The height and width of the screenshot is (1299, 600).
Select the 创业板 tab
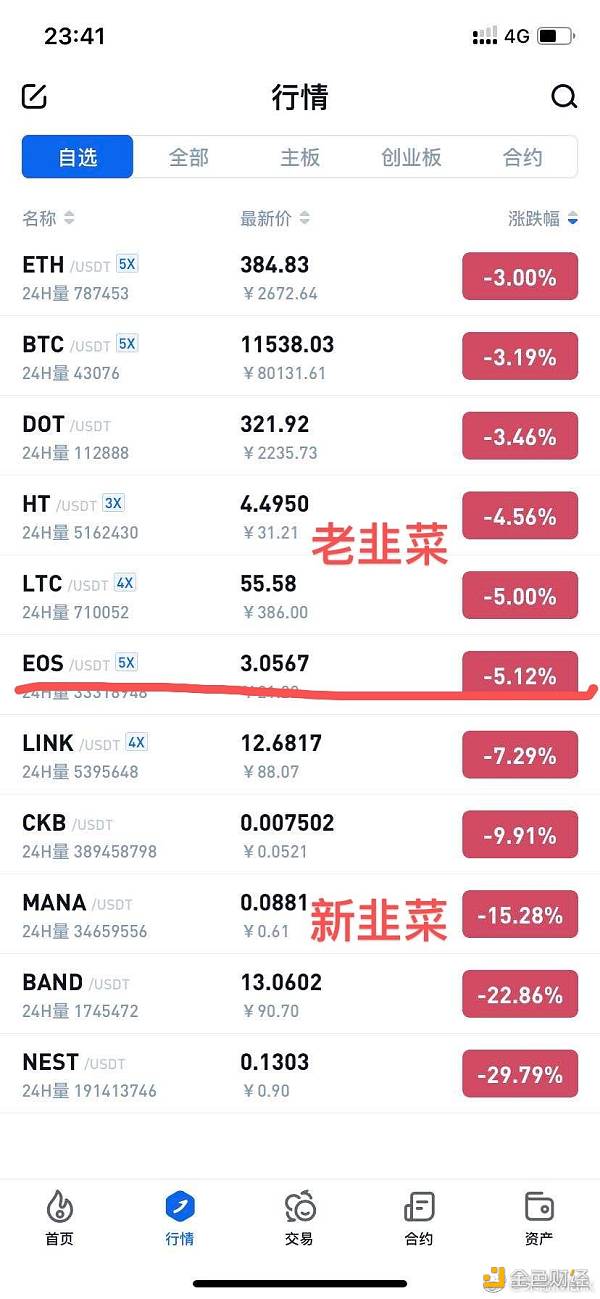[x=411, y=157]
